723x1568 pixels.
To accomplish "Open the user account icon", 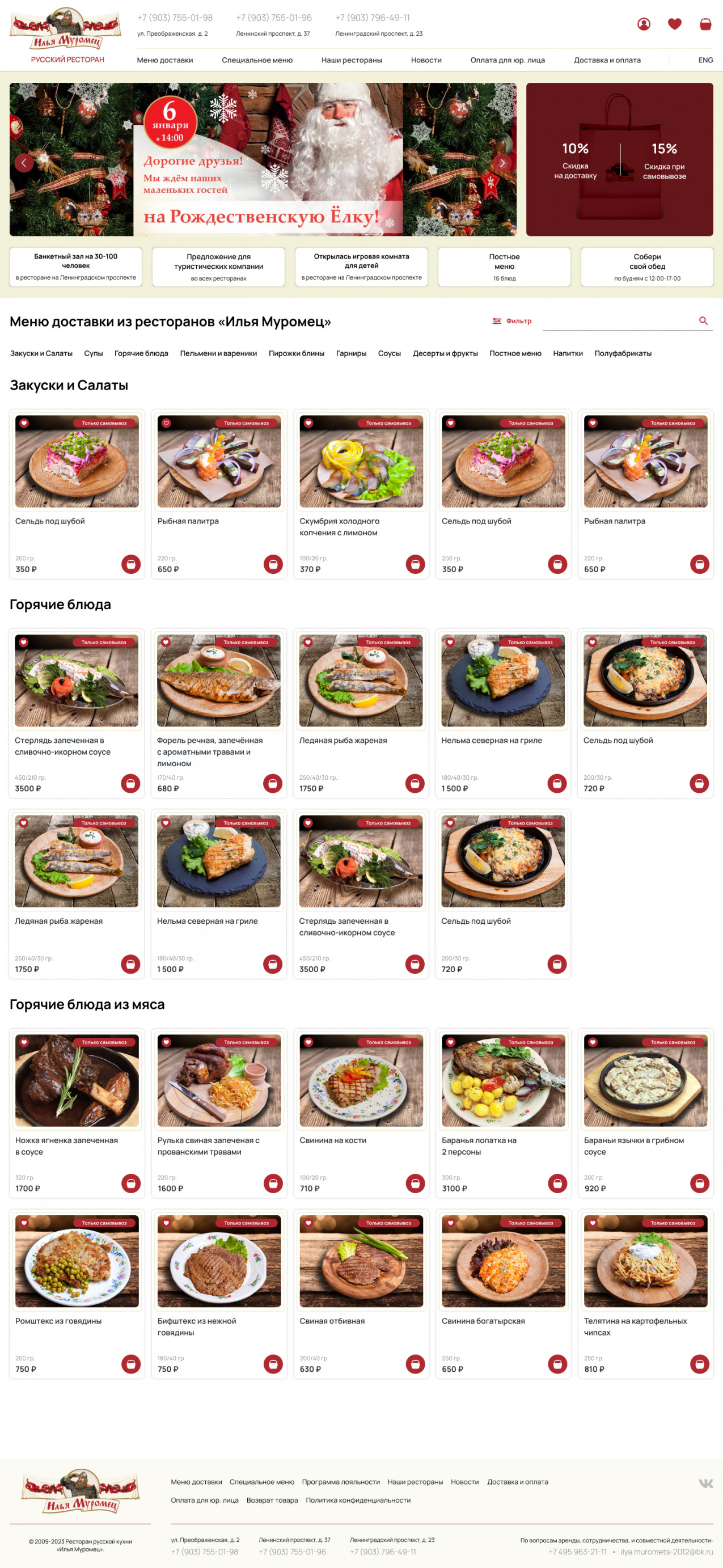I will [643, 24].
